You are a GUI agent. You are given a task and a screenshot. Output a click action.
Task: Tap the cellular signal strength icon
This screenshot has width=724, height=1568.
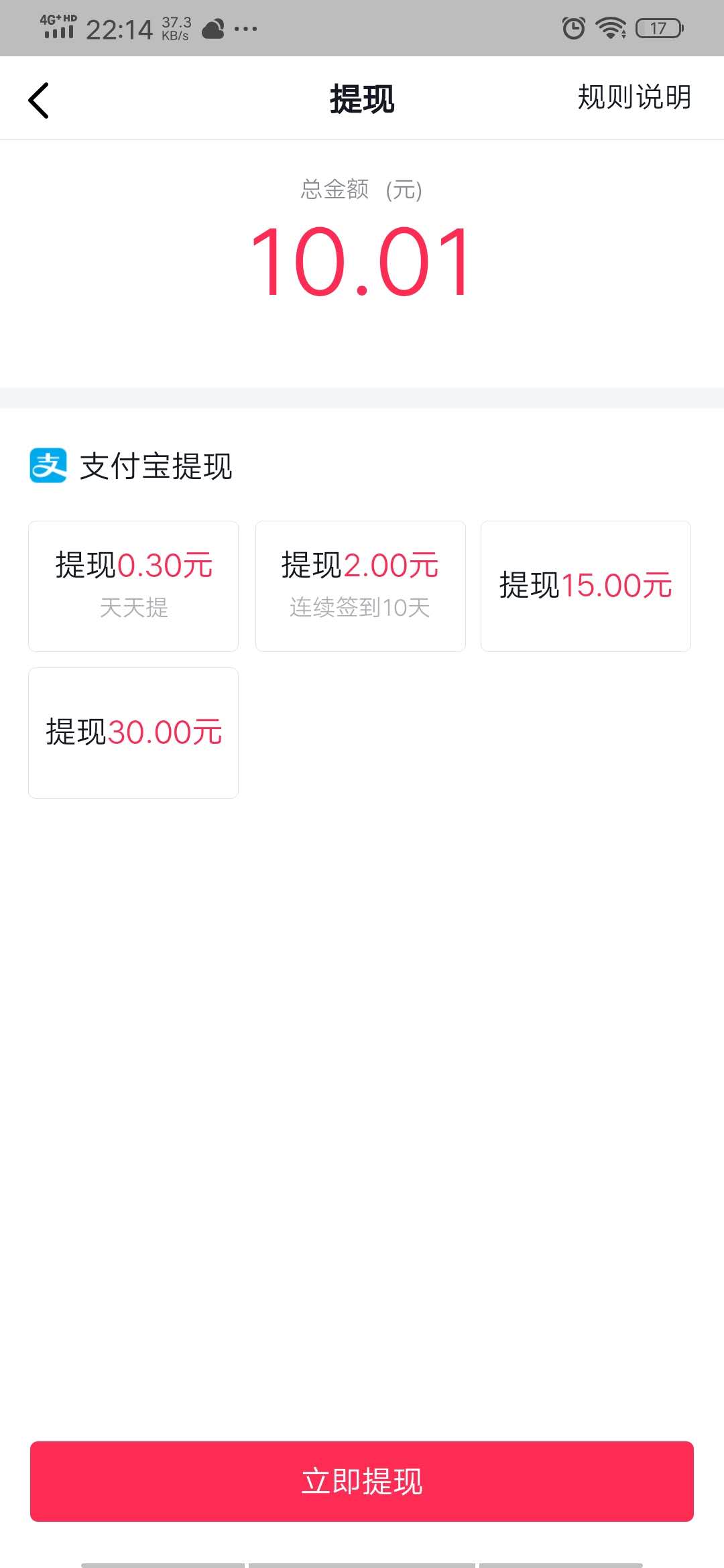59,32
